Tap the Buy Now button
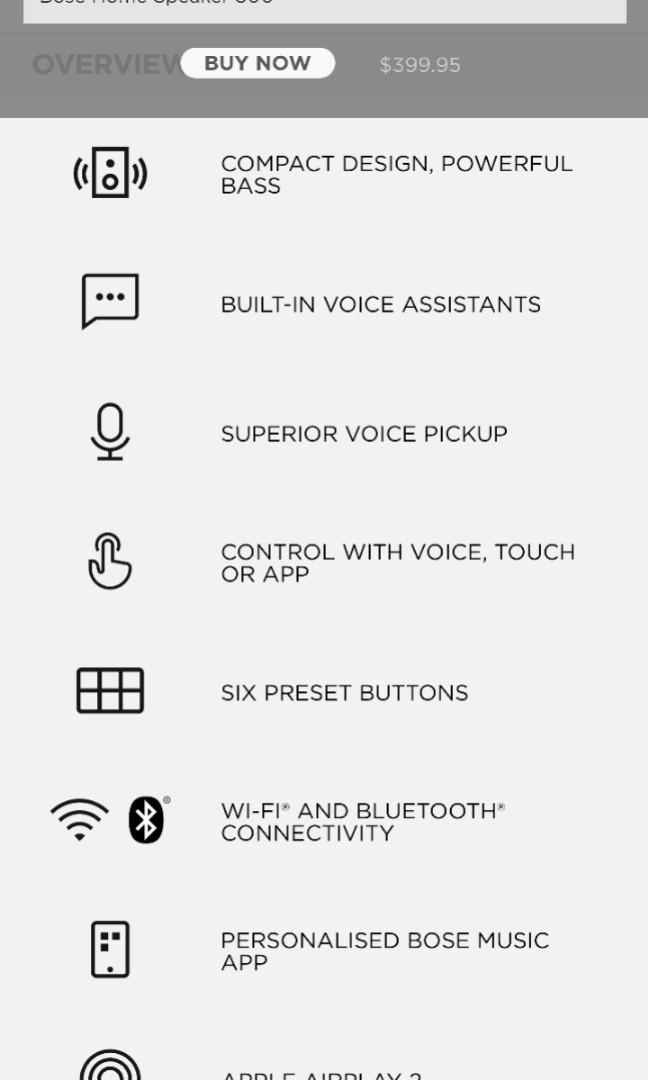The width and height of the screenshot is (648, 1080). (x=257, y=63)
